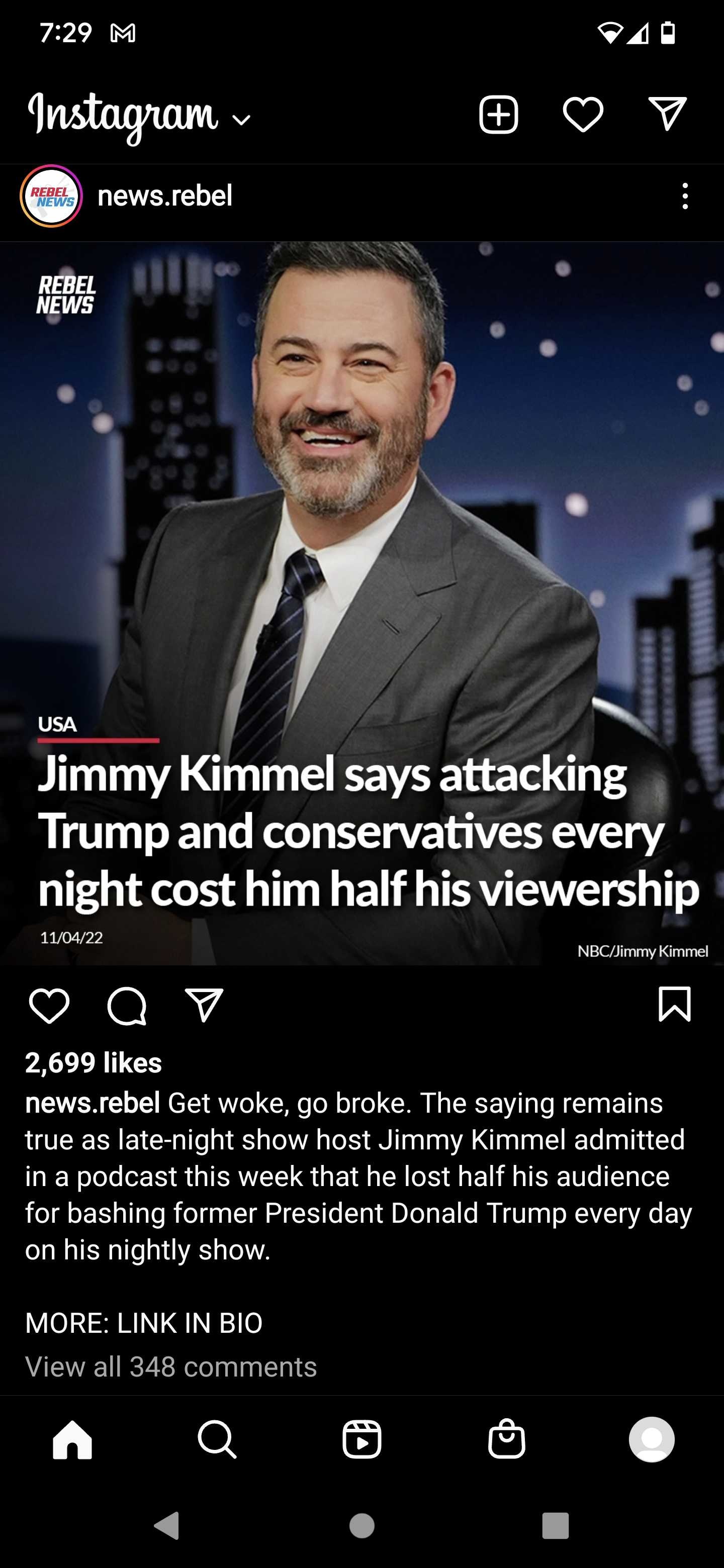
Task: View all 348 comments
Action: pos(171,1366)
